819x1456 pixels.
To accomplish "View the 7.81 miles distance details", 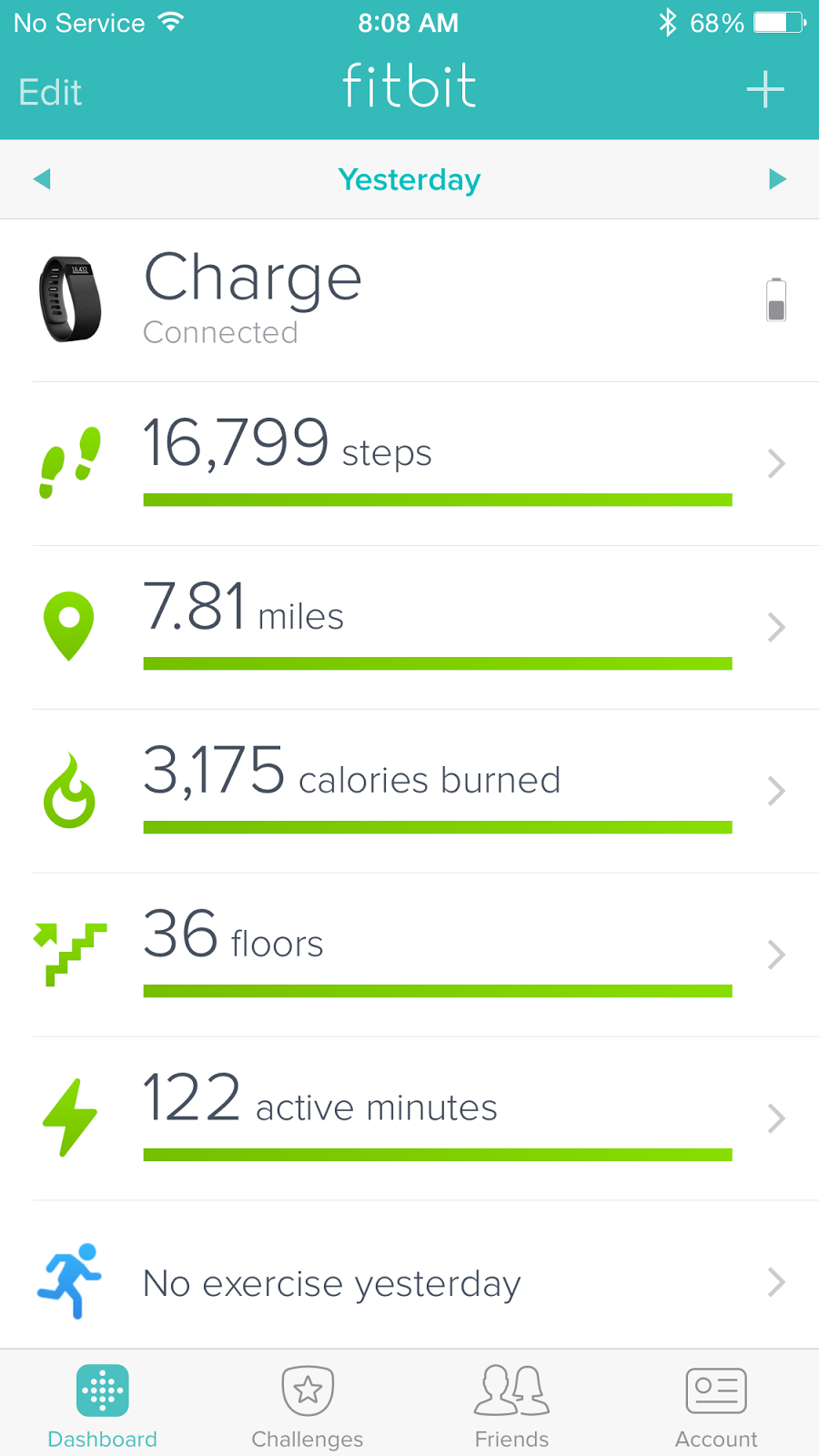I will click(x=409, y=627).
